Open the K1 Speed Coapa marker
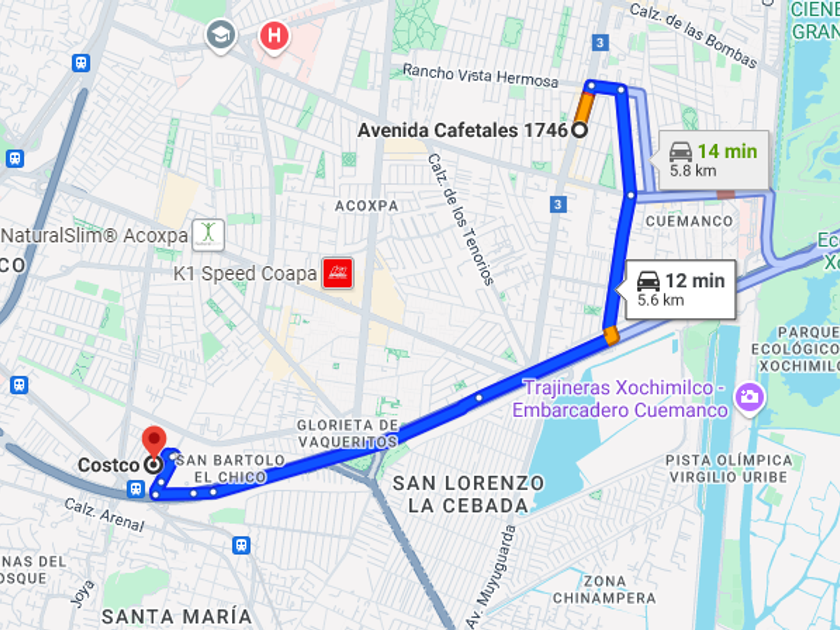Screen dimensions: 840x630 click(337, 273)
